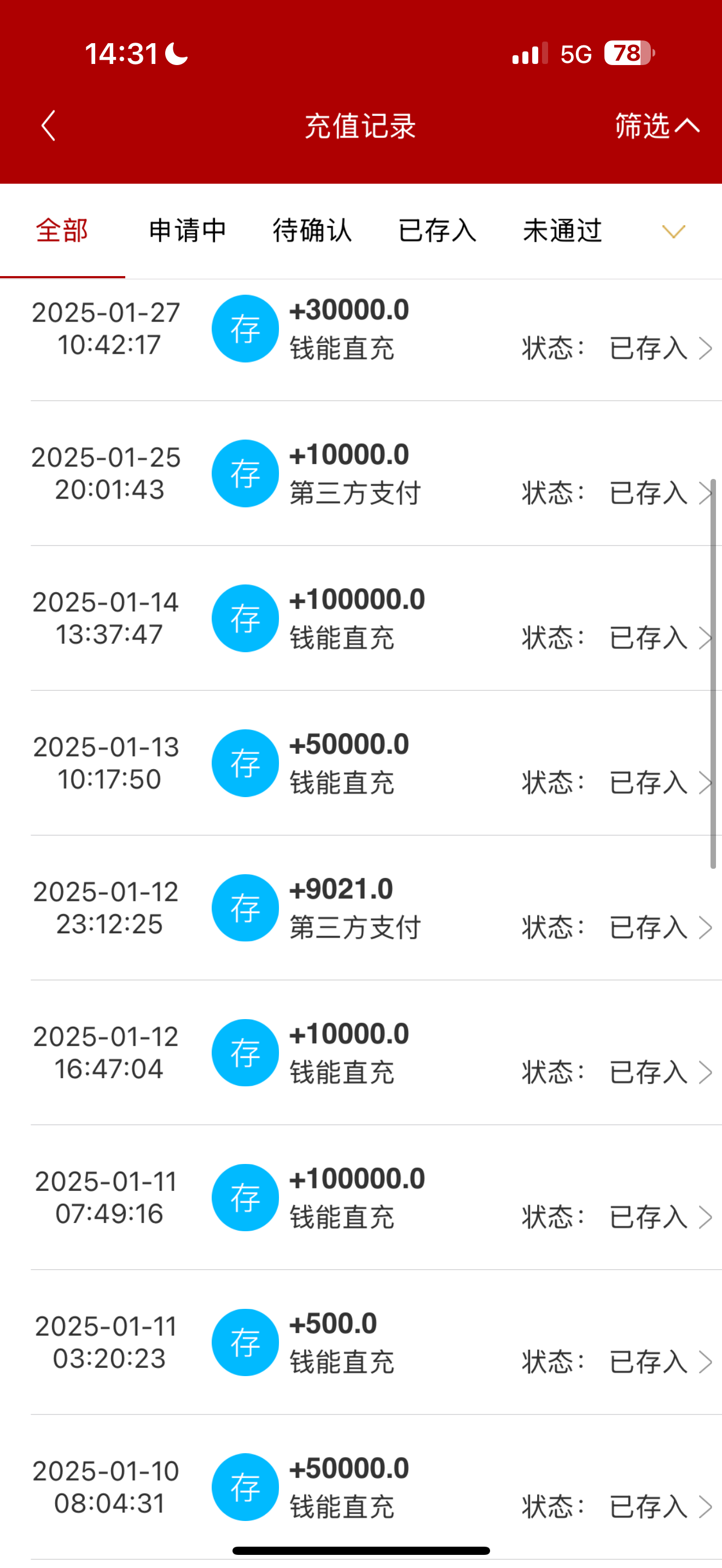The image size is (722, 1568).
Task: Switch to the 已存入 tab
Action: 437,231
